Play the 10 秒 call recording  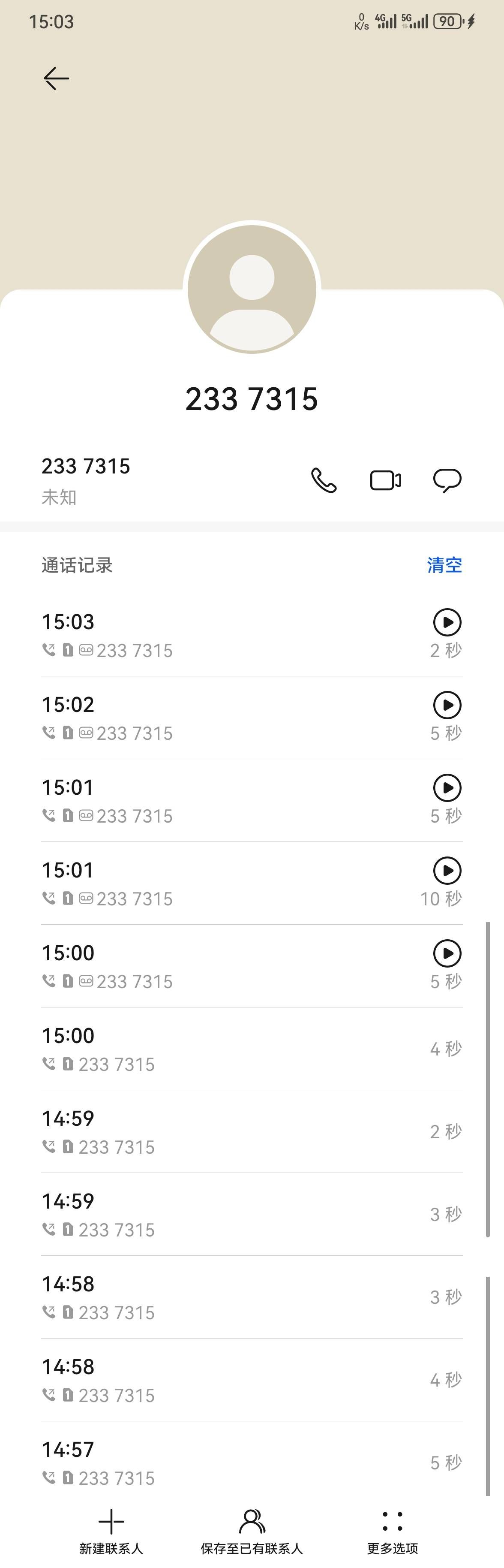[447, 871]
